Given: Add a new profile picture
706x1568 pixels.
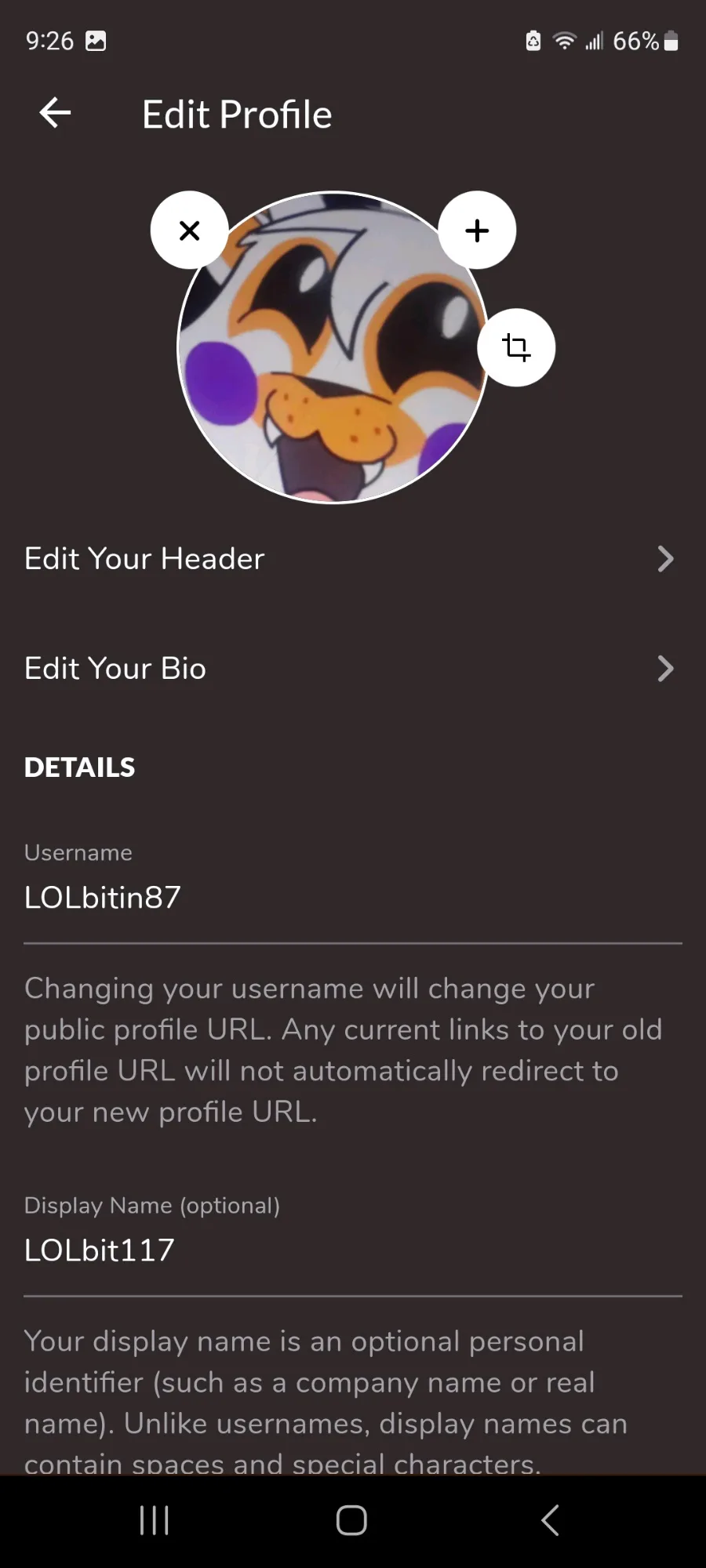Looking at the screenshot, I should [x=477, y=230].
